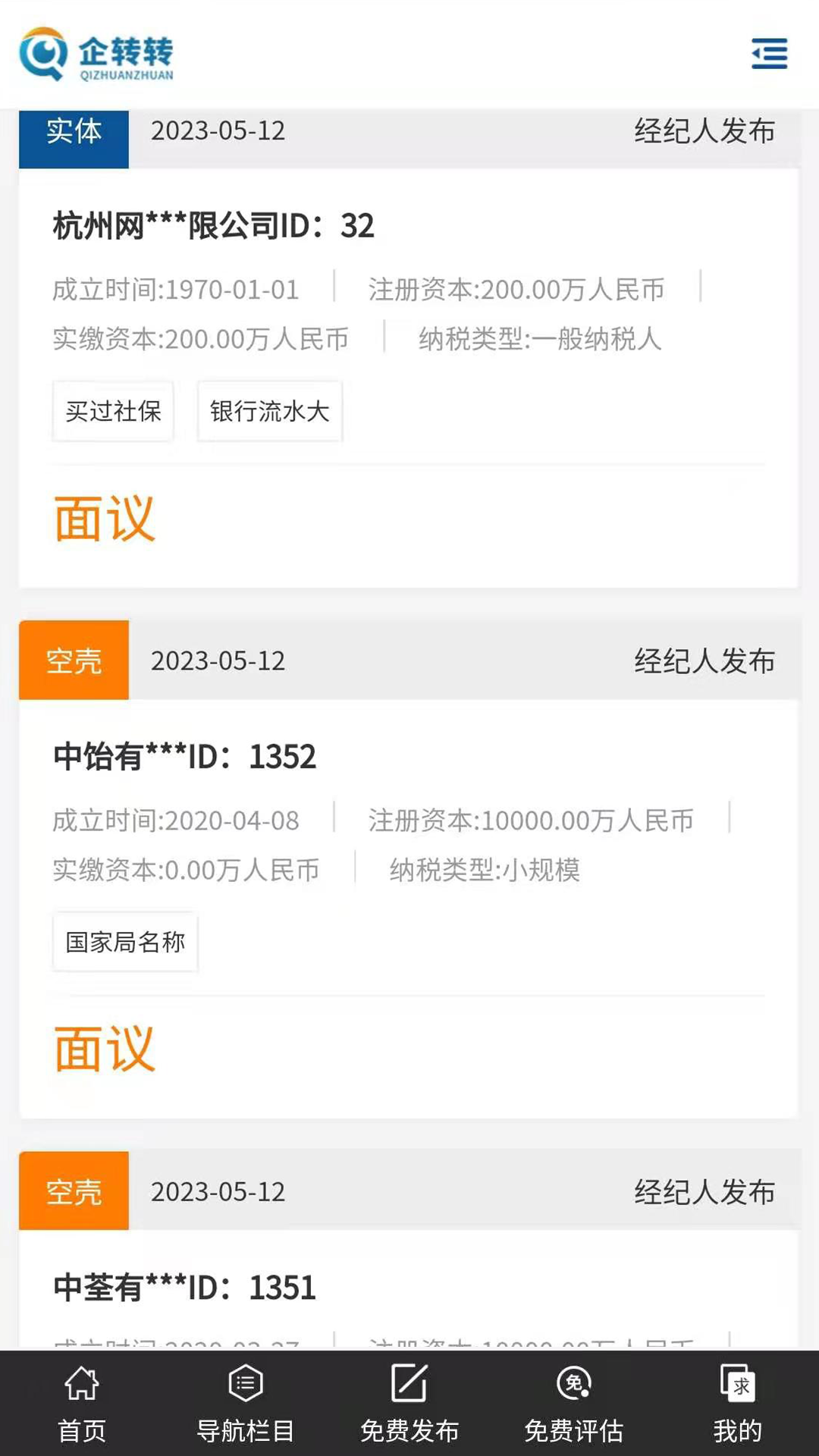Toggle the 国家局名称 filter tag
This screenshot has width=819, height=1456.
[x=124, y=941]
